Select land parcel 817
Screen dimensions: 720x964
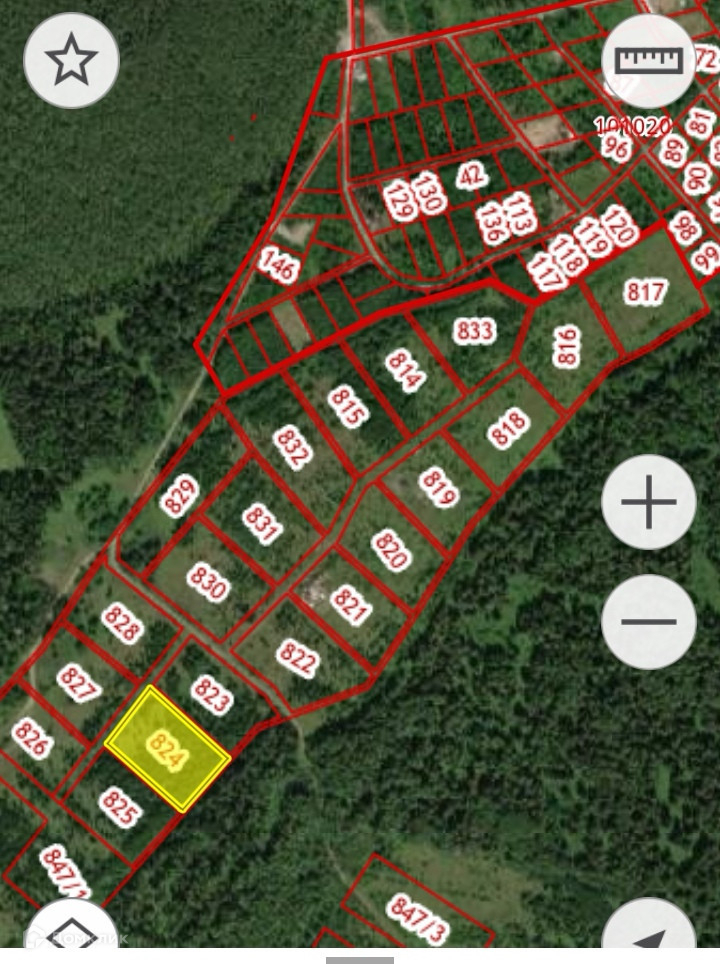click(x=646, y=292)
